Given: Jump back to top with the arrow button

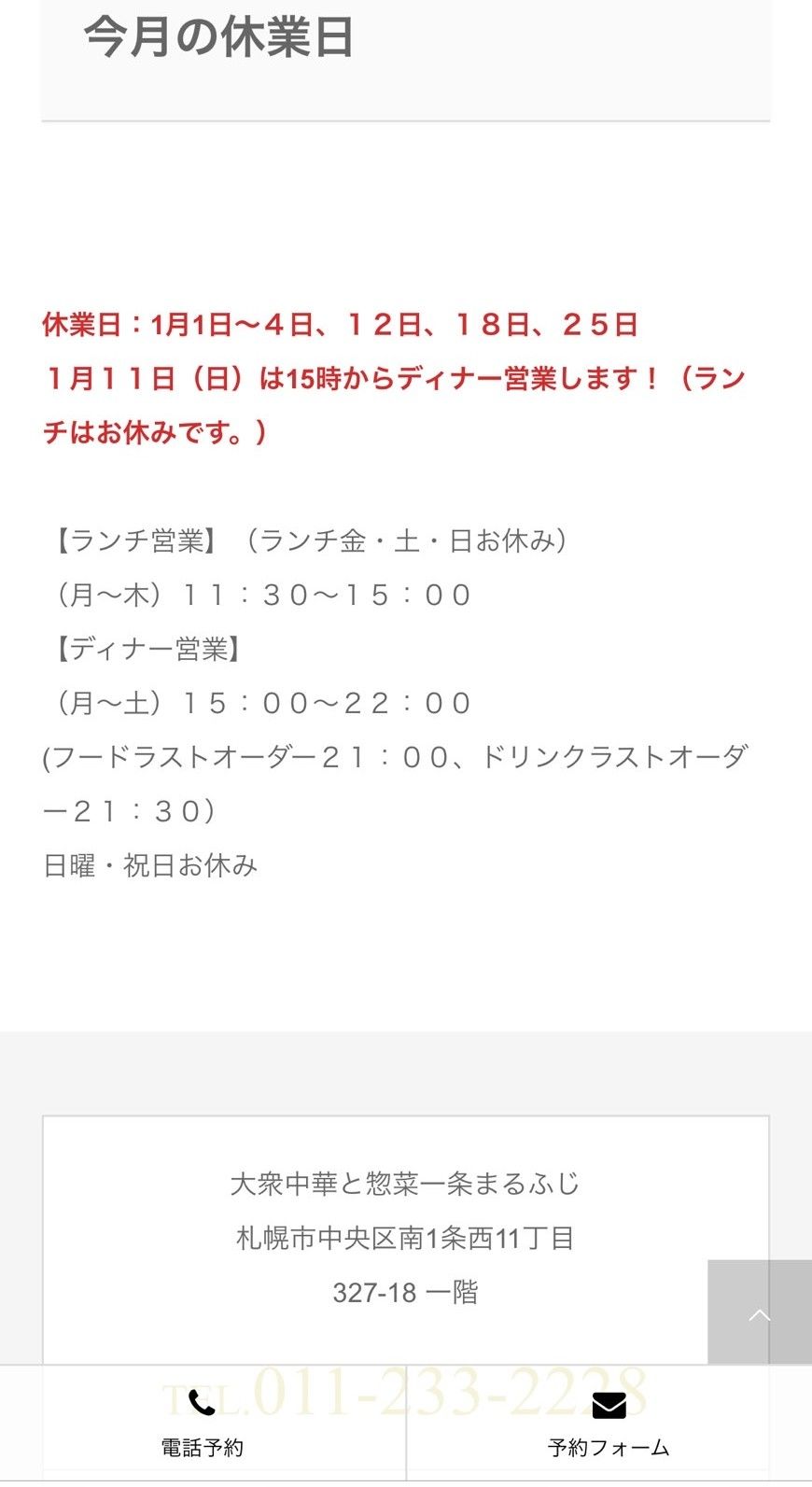Looking at the screenshot, I should (760, 1312).
